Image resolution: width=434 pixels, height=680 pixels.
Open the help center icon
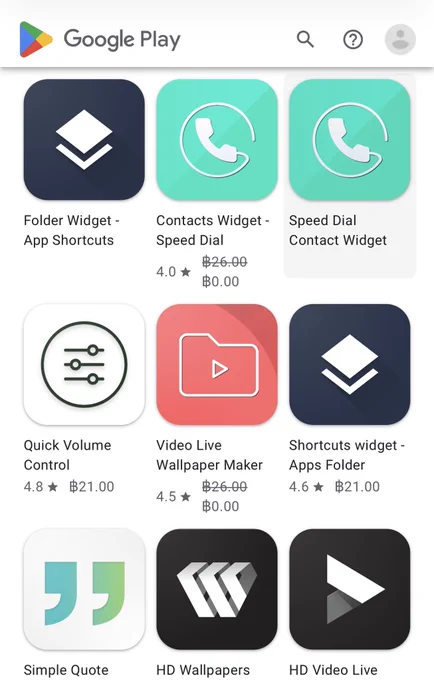tap(353, 40)
